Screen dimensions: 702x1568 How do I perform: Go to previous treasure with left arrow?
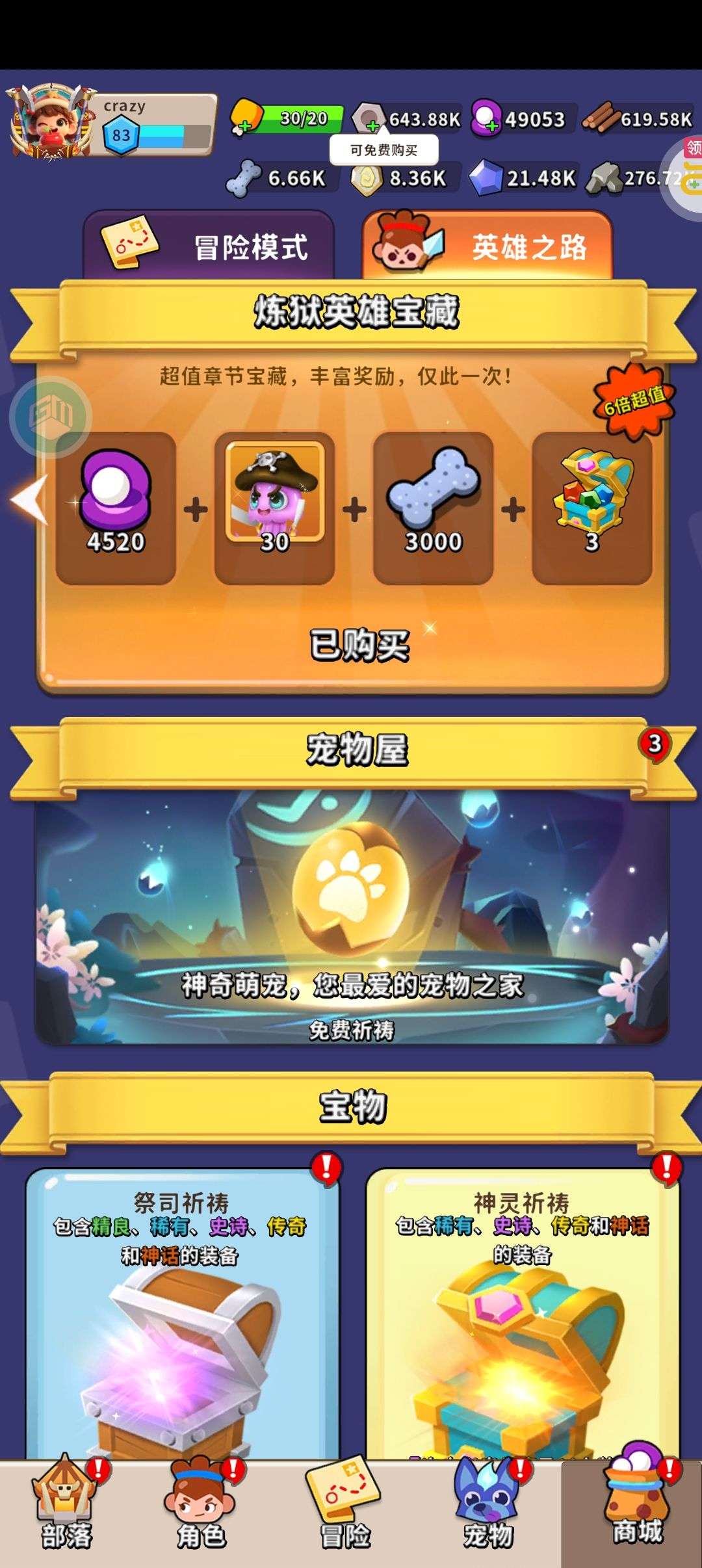click(31, 499)
